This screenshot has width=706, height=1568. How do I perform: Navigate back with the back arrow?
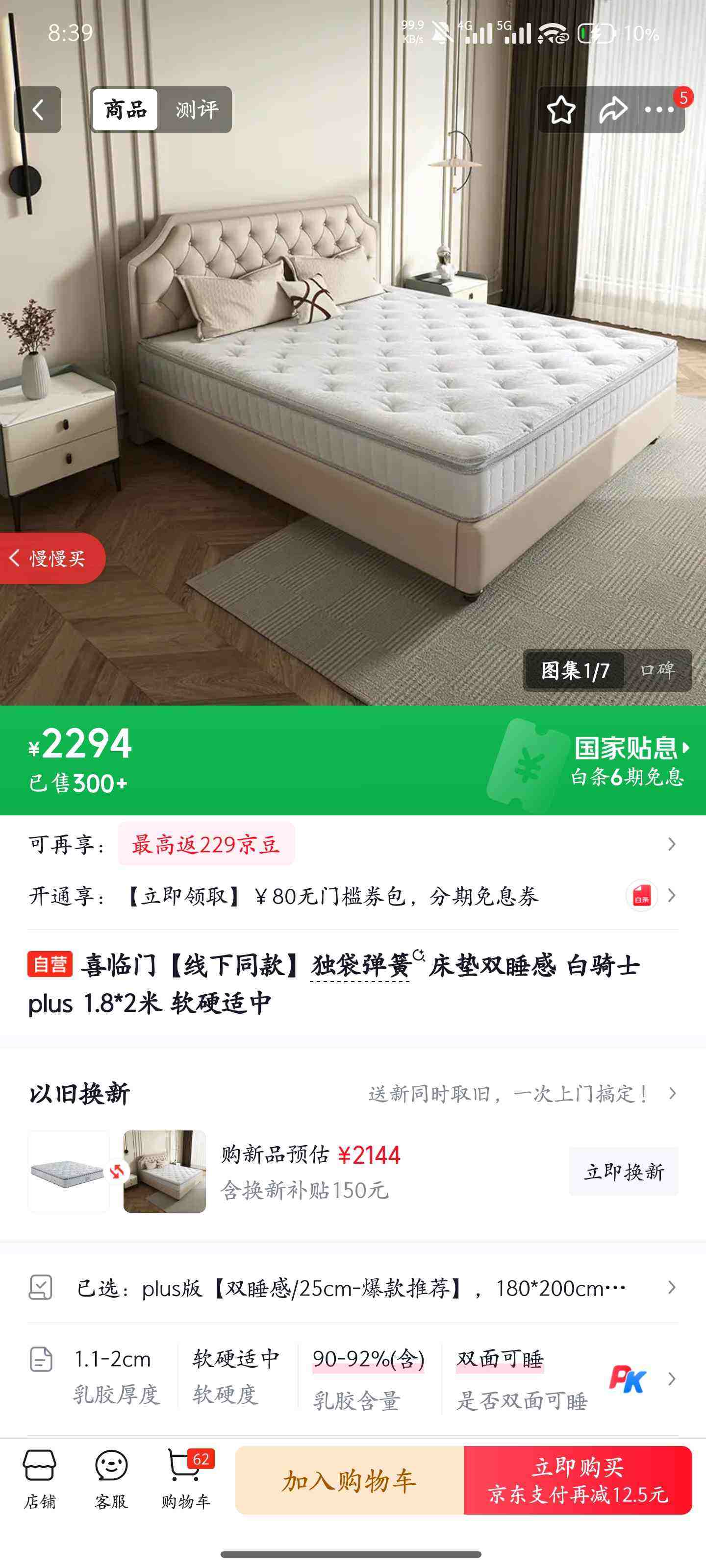[x=38, y=110]
